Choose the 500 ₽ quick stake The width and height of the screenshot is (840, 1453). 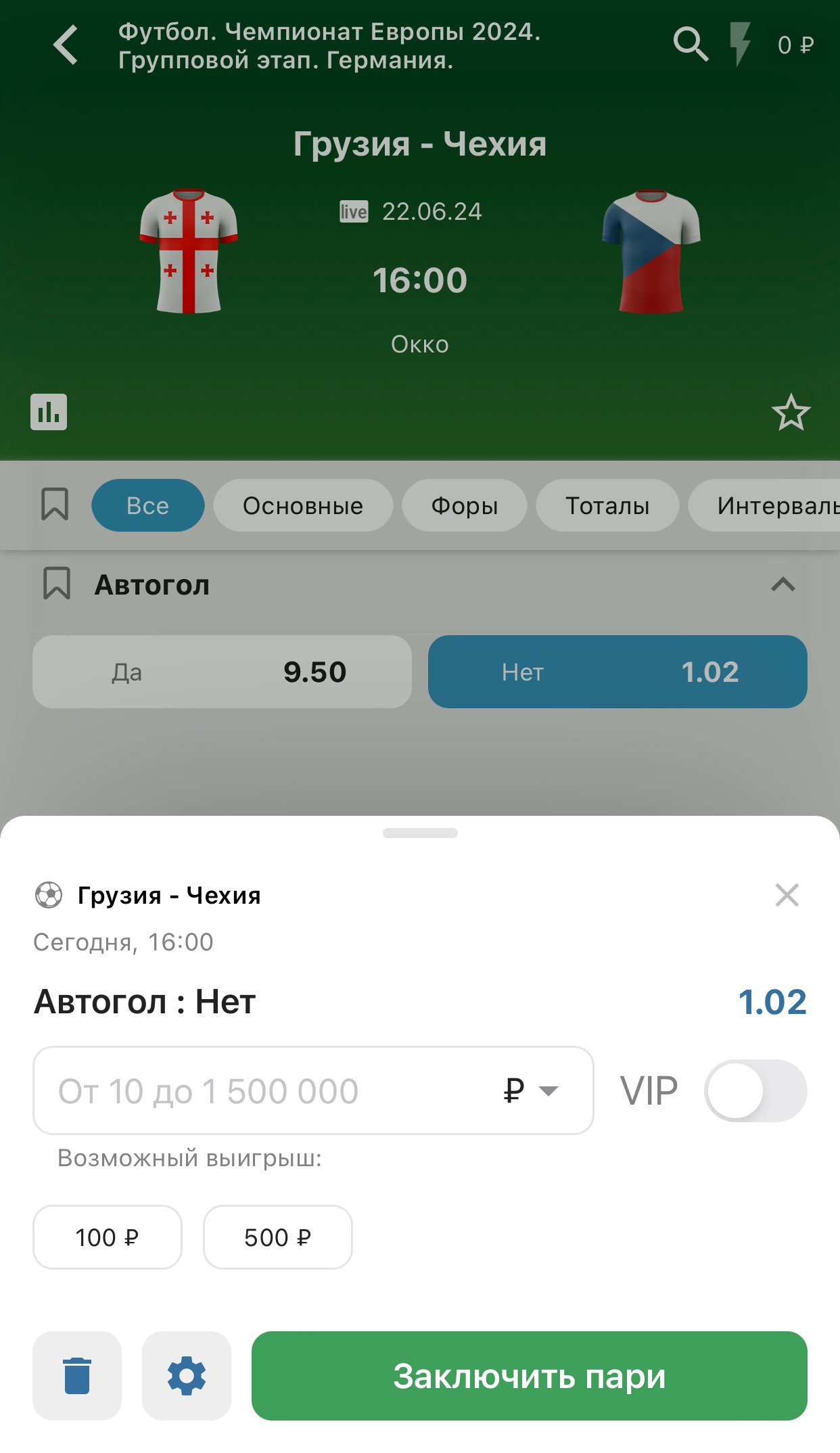277,1237
